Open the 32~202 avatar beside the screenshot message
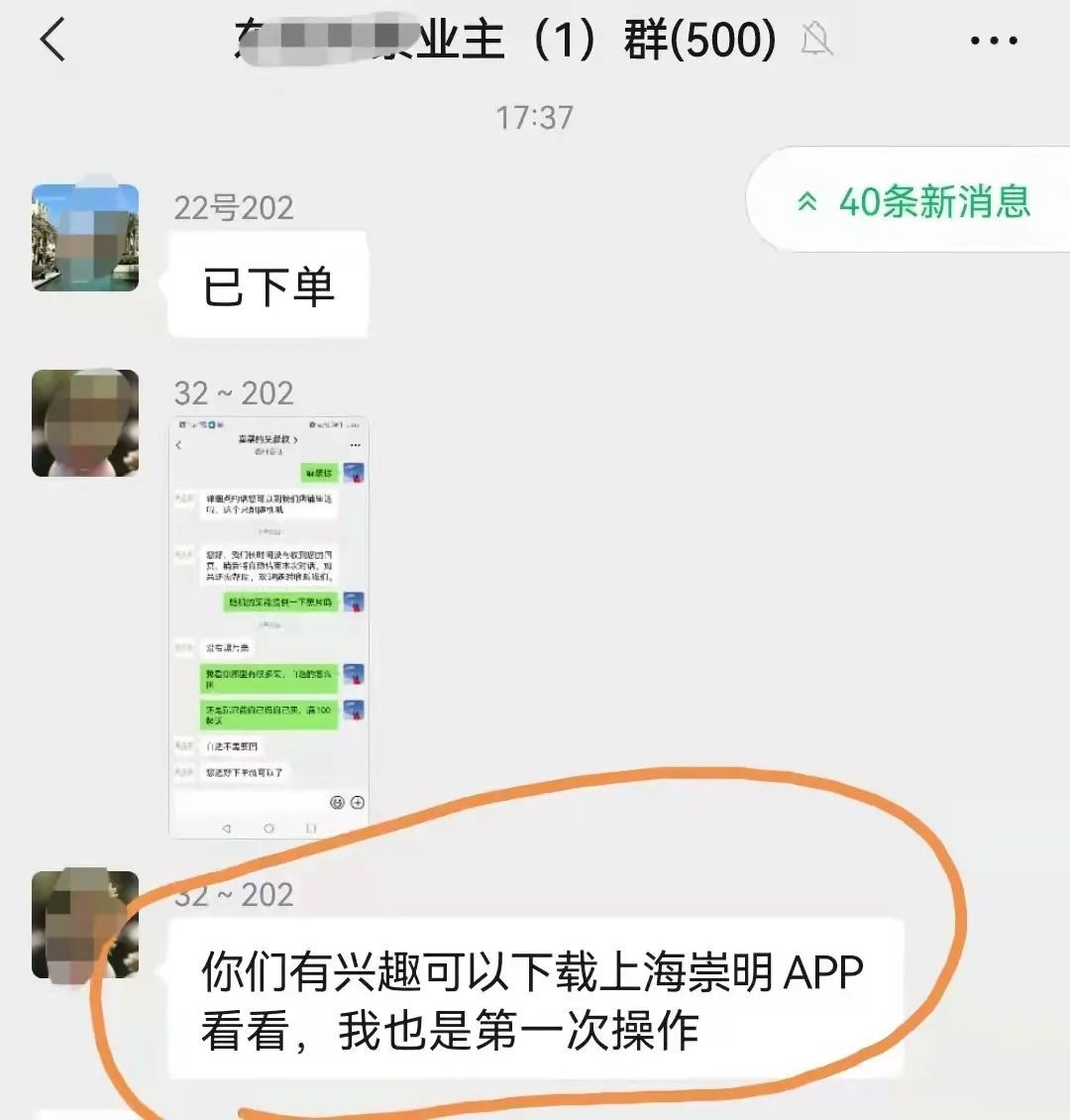 85,423
